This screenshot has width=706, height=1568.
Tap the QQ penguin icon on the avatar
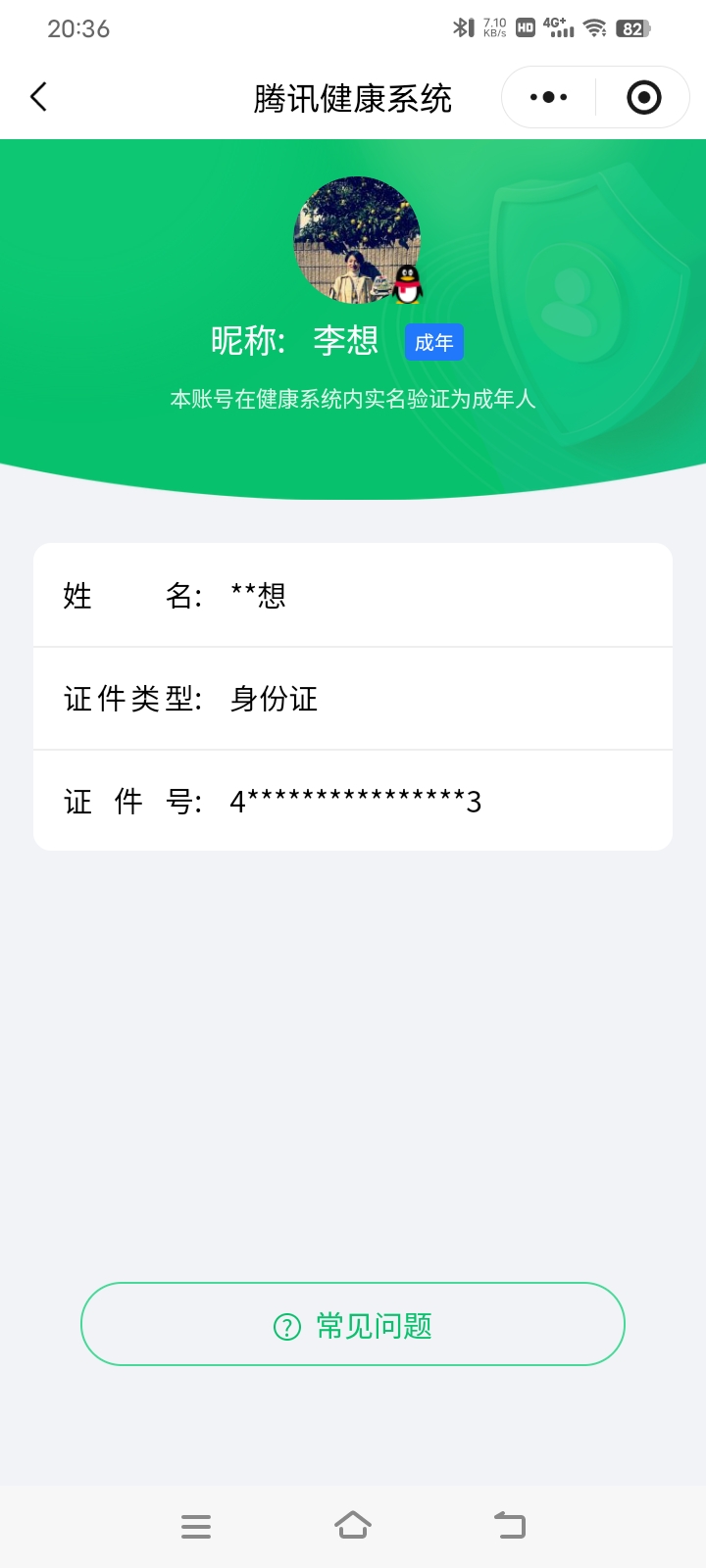(x=405, y=285)
